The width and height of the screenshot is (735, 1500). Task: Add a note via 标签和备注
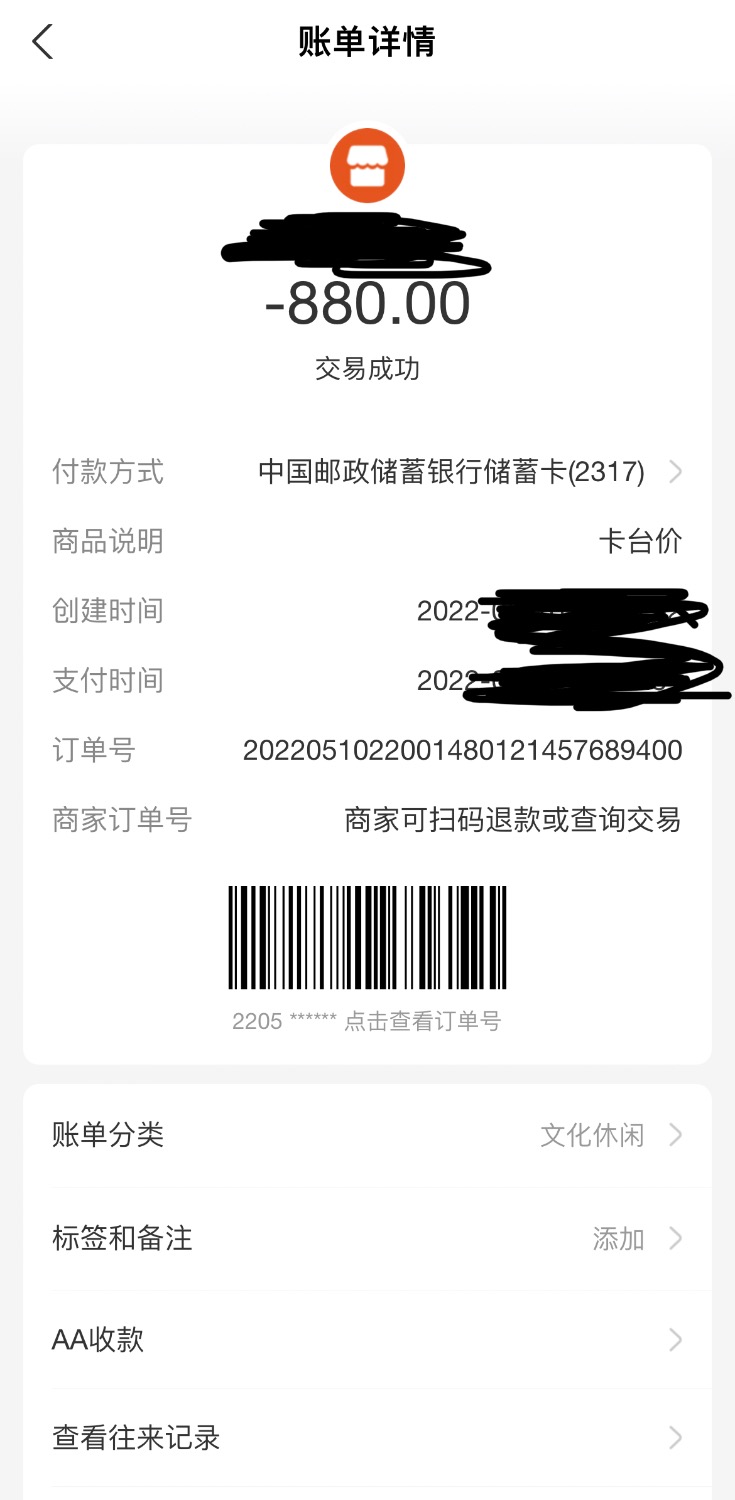pyautogui.click(x=367, y=1239)
